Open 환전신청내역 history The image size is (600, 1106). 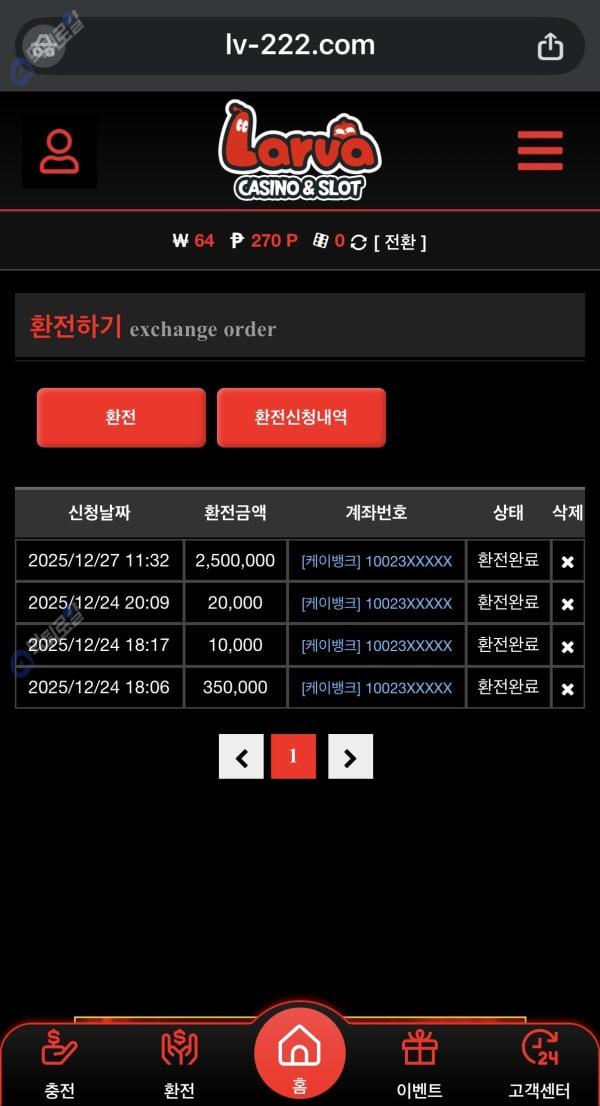click(x=301, y=417)
